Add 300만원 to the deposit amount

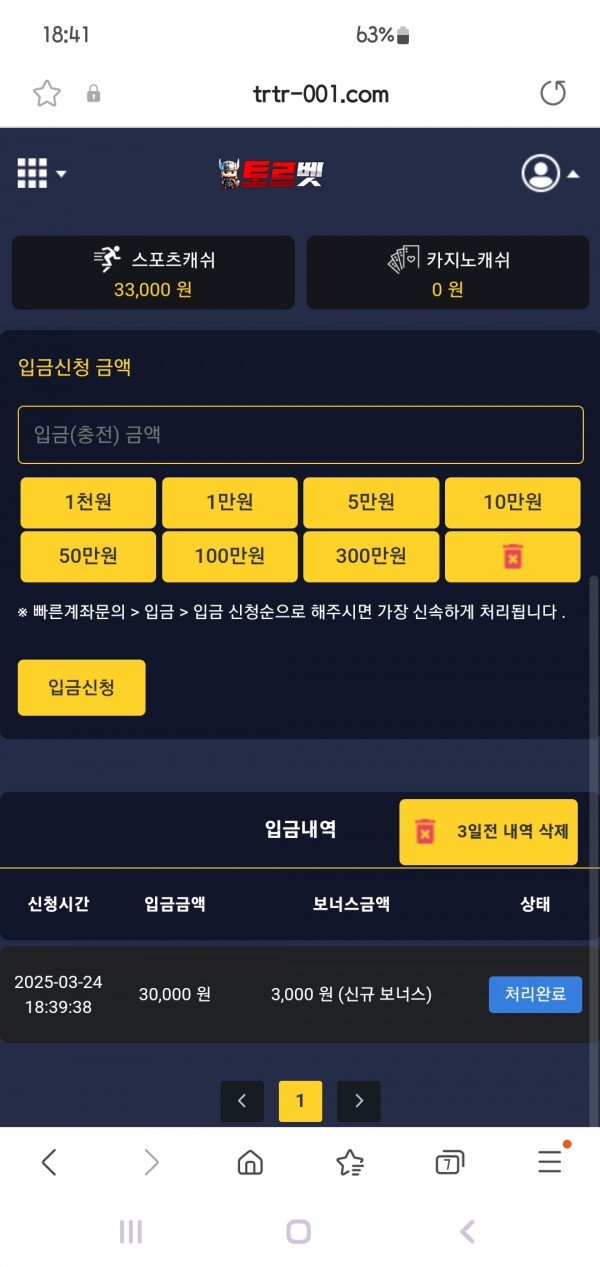click(x=371, y=556)
